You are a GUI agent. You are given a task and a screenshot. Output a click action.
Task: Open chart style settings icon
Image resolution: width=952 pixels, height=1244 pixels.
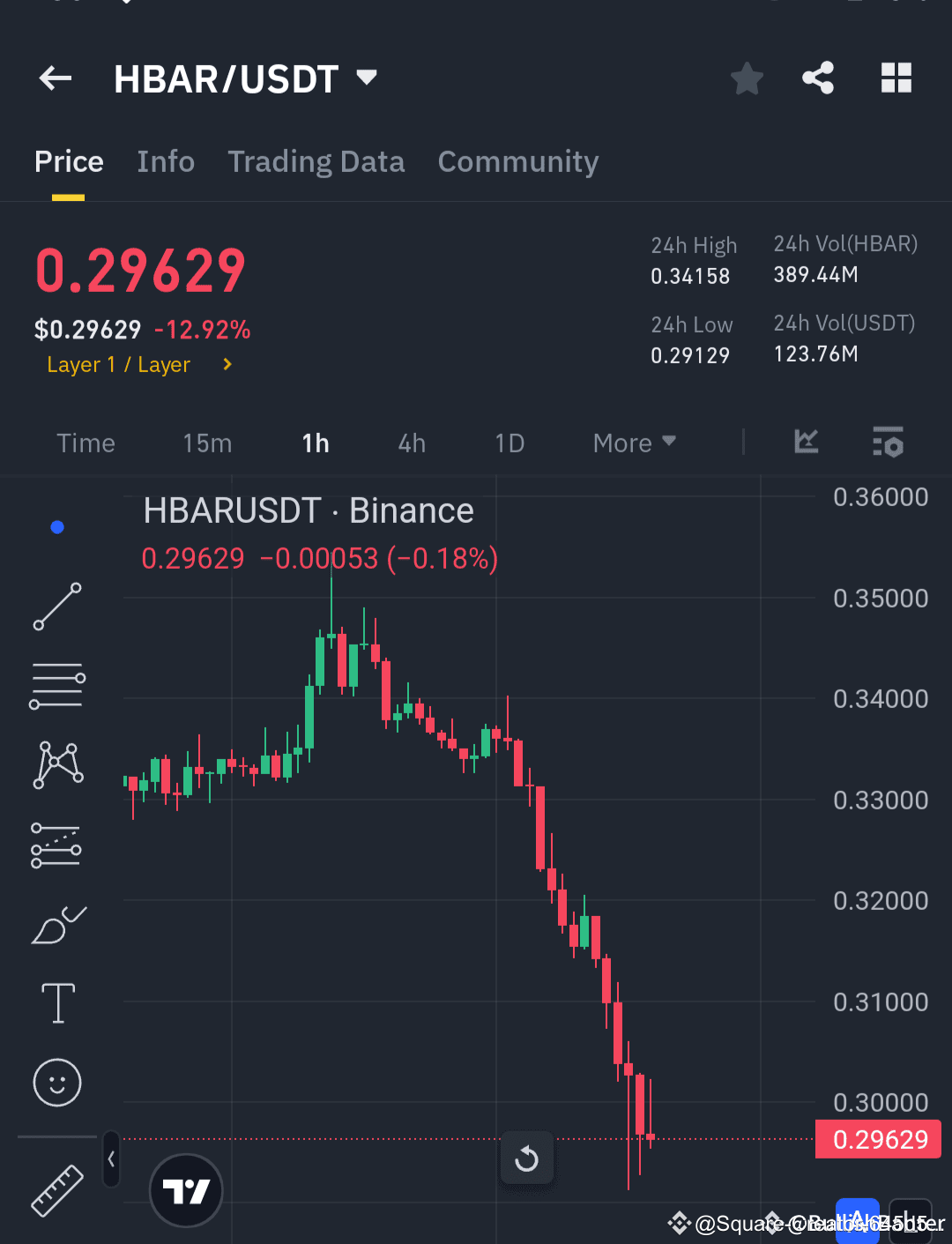889,443
